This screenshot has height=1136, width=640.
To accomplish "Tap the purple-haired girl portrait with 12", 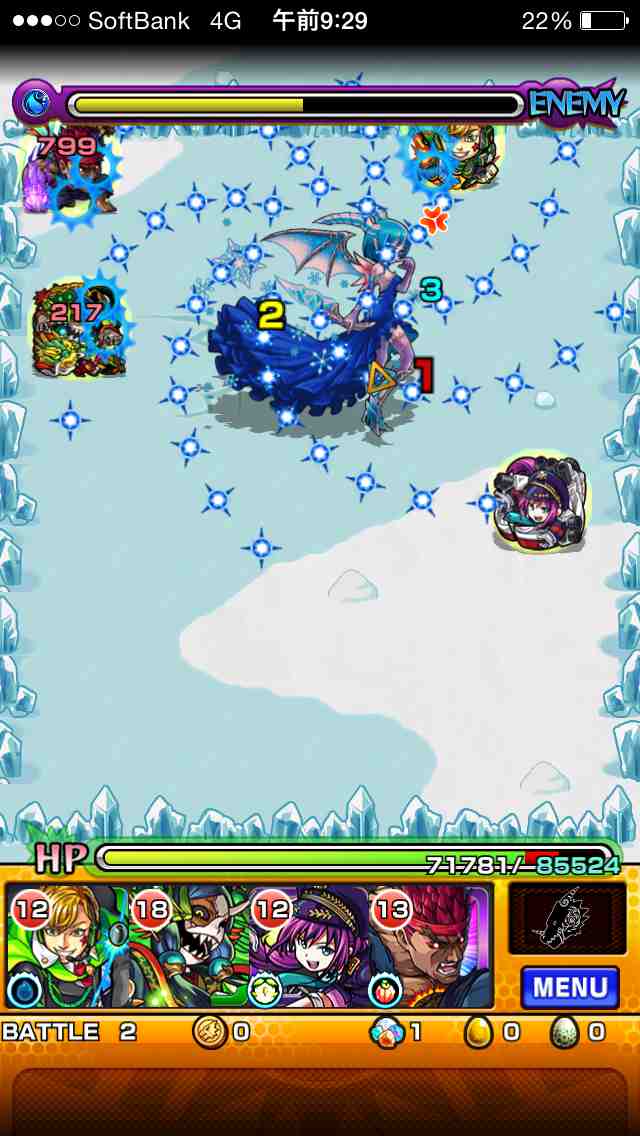I will 308,947.
